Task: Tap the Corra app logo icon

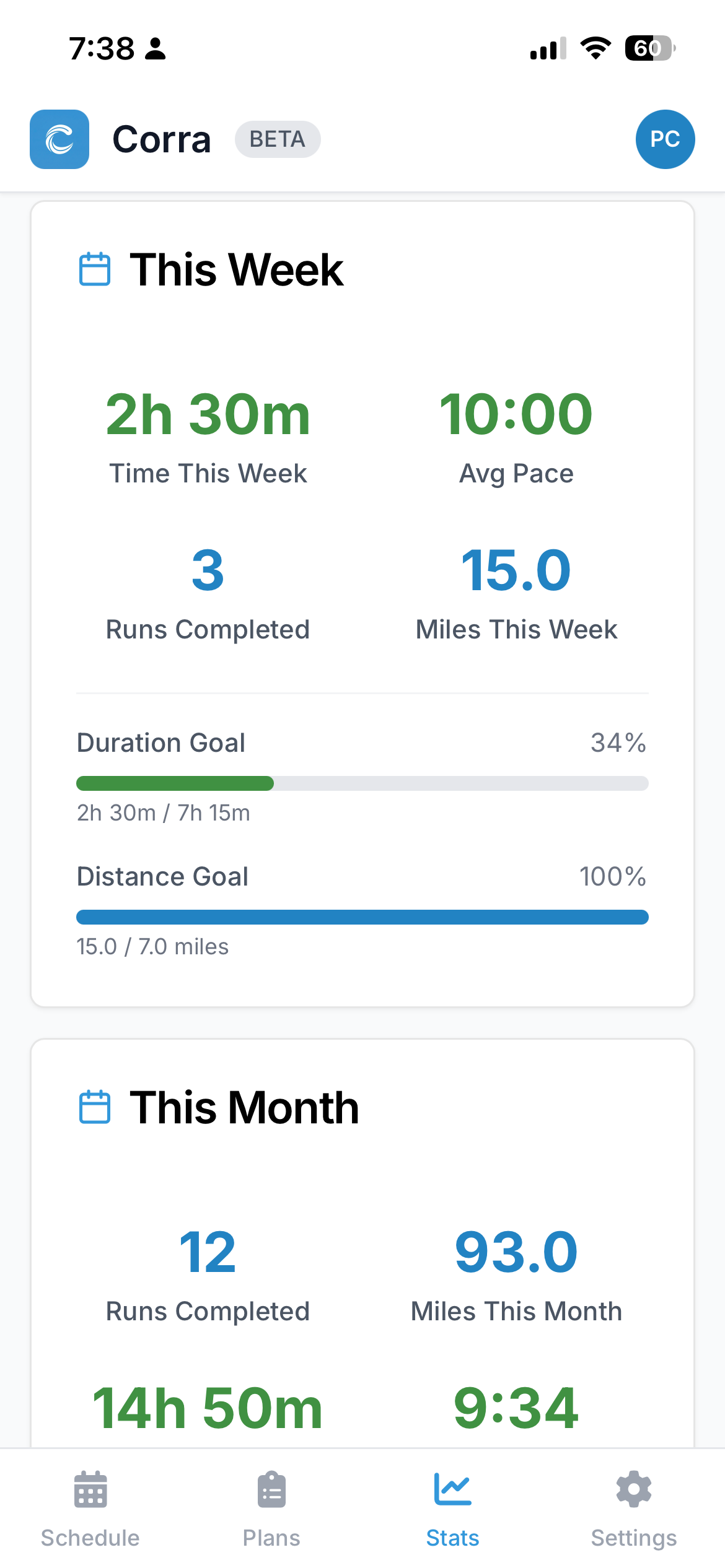Action: click(59, 139)
